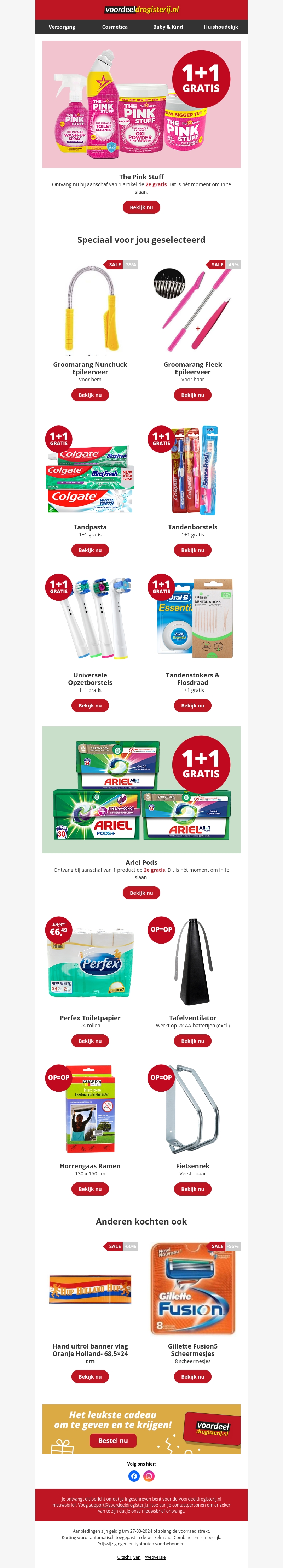The width and height of the screenshot is (283, 1568).
Task: Tap Bekijk nu for Horrengaas Ramen
Action: pos(90,1189)
